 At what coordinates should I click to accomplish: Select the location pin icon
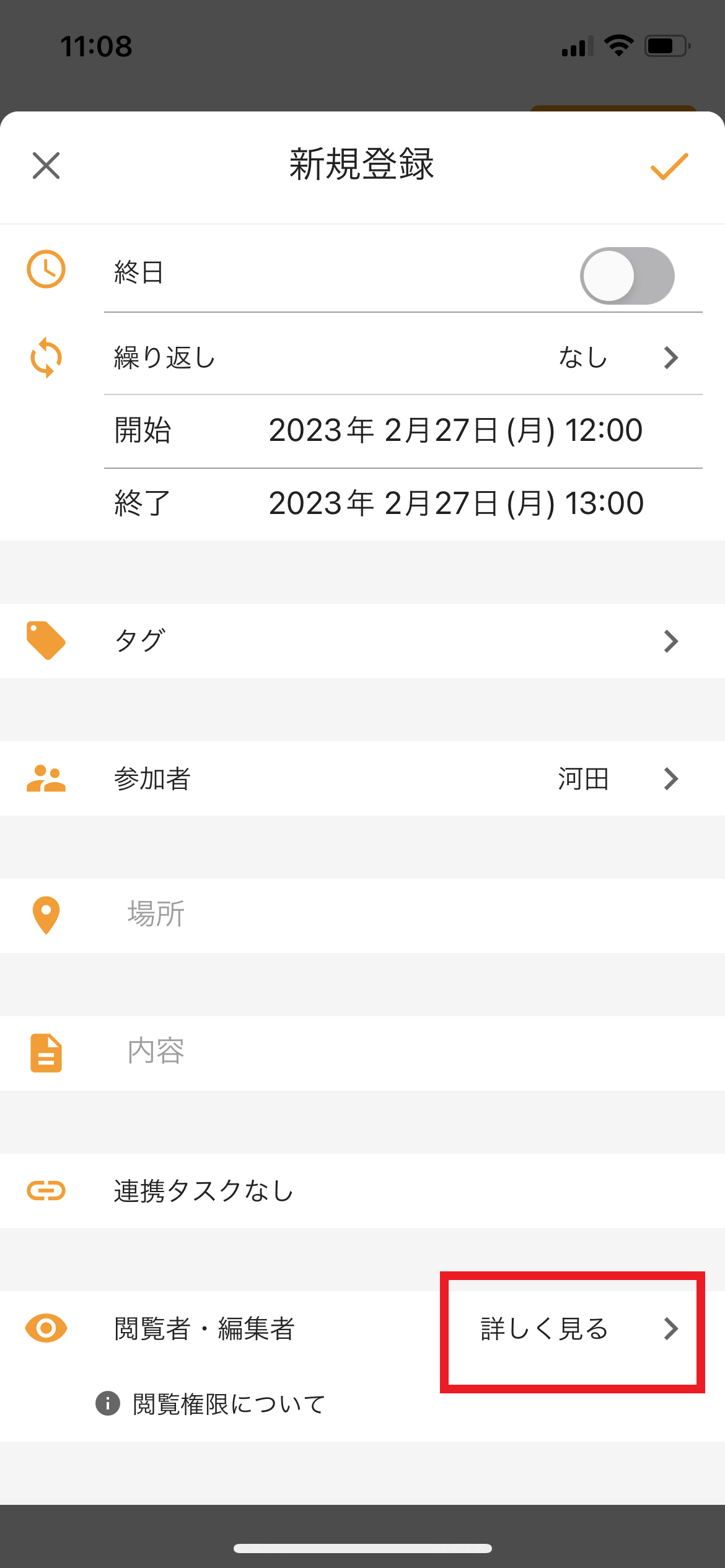pos(45,915)
